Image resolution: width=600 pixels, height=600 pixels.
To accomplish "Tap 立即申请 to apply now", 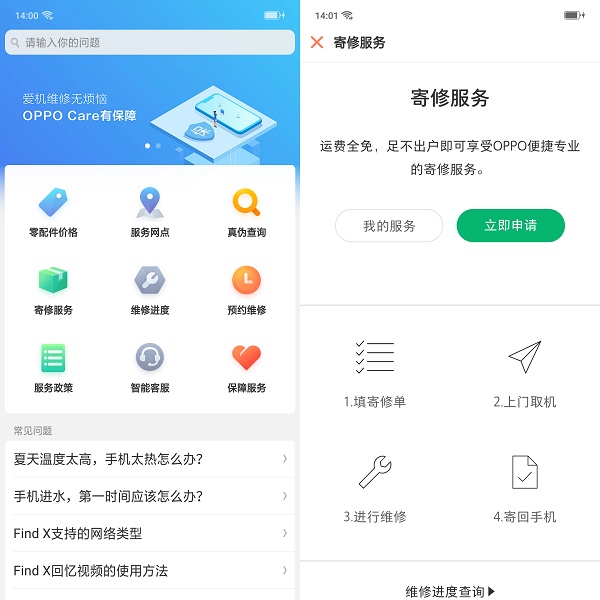I will coord(510,226).
